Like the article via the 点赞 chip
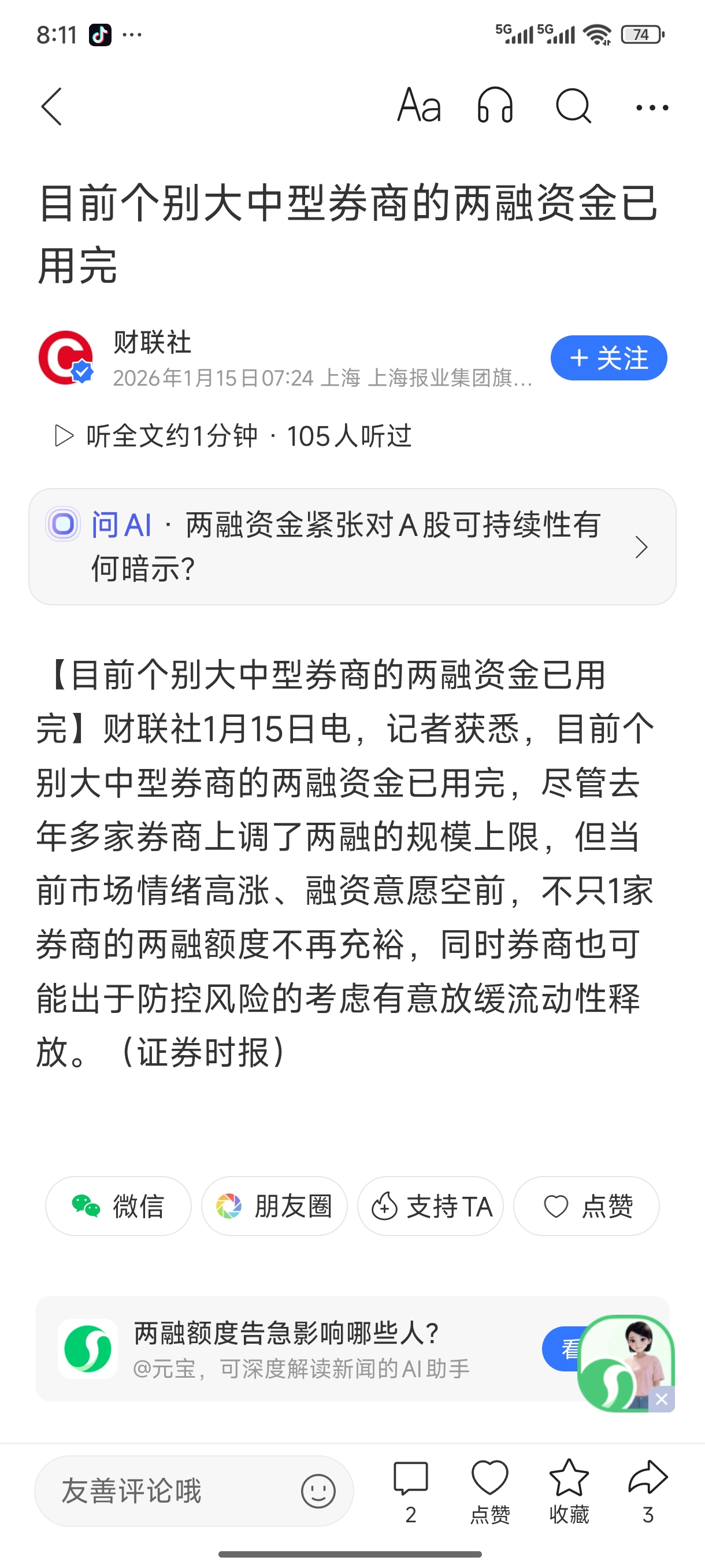Viewport: 705px width, 1568px height. coord(587,1206)
